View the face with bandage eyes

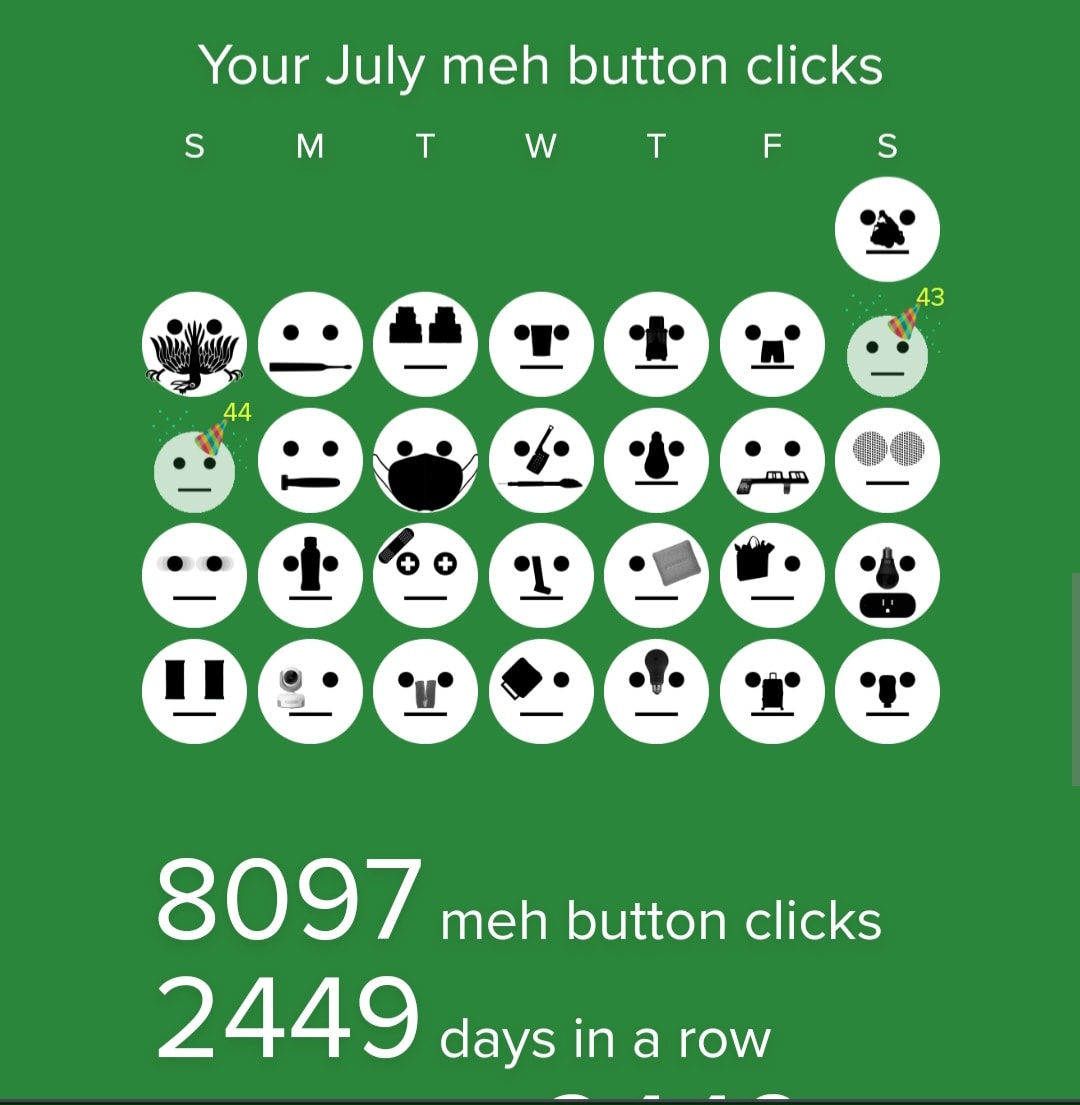point(425,576)
